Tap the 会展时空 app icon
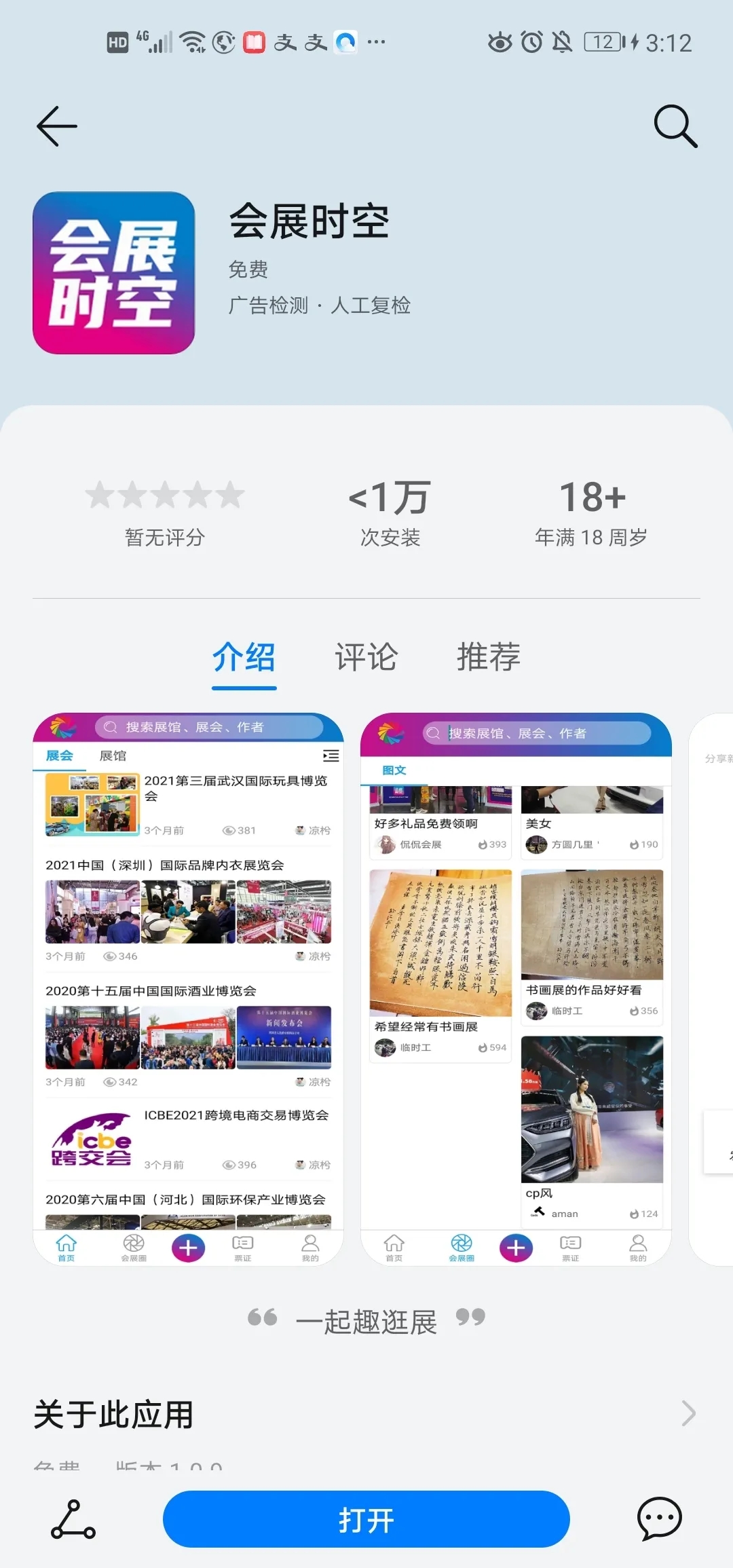This screenshot has height=1568, width=733. click(114, 273)
